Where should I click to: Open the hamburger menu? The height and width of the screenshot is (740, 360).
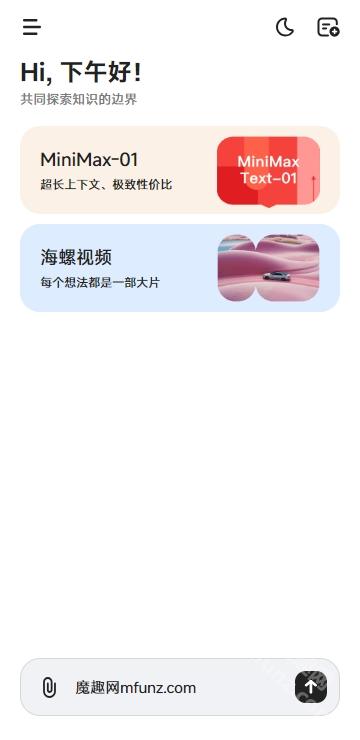(x=32, y=27)
